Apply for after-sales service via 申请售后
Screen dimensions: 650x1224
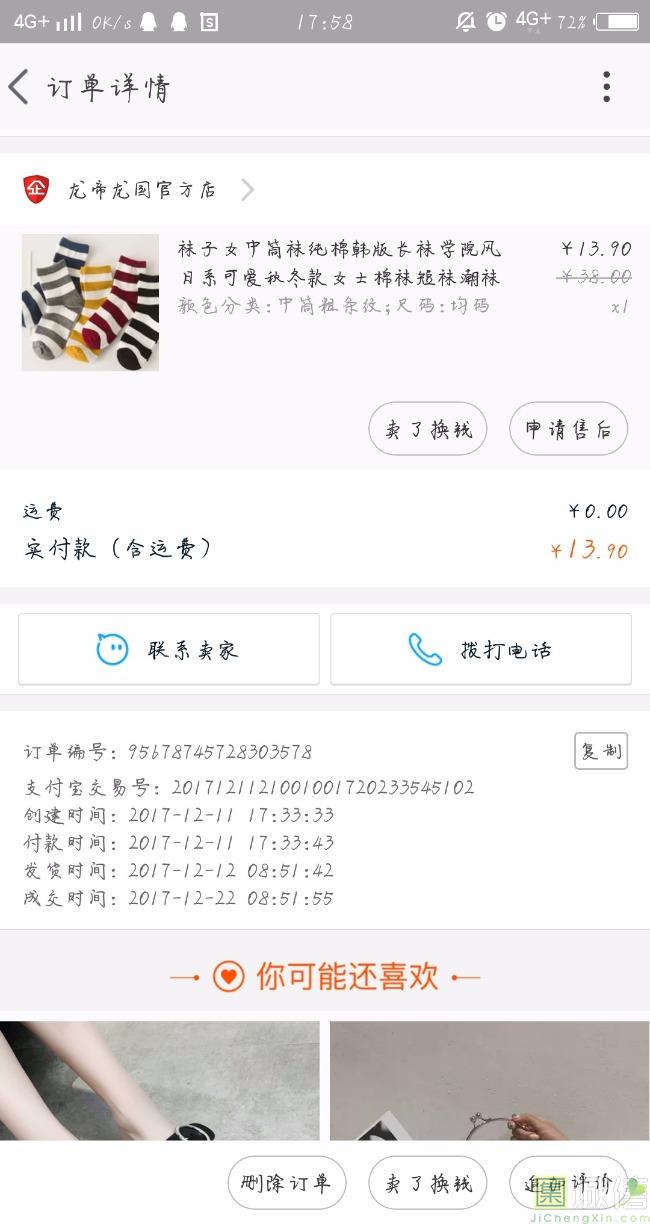point(568,429)
